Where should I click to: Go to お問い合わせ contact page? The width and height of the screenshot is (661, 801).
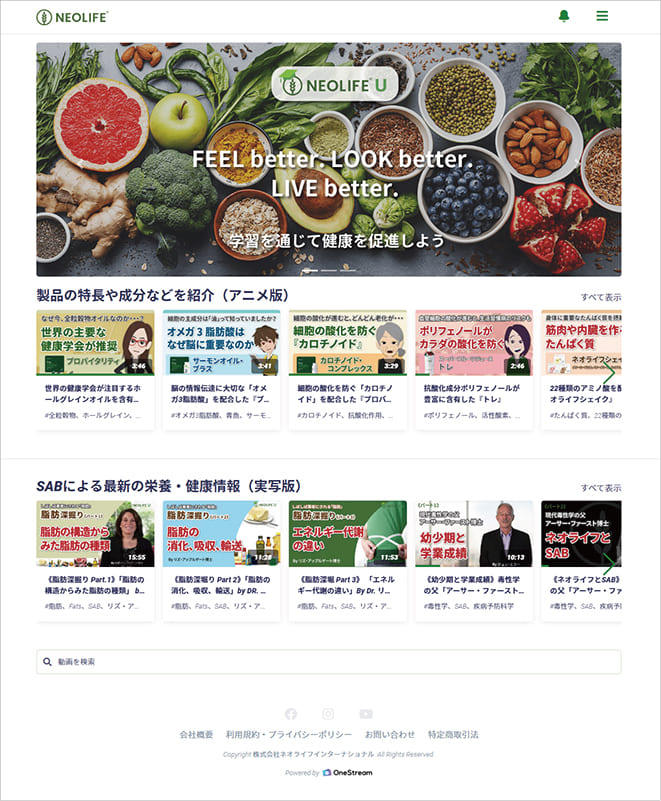click(390, 735)
